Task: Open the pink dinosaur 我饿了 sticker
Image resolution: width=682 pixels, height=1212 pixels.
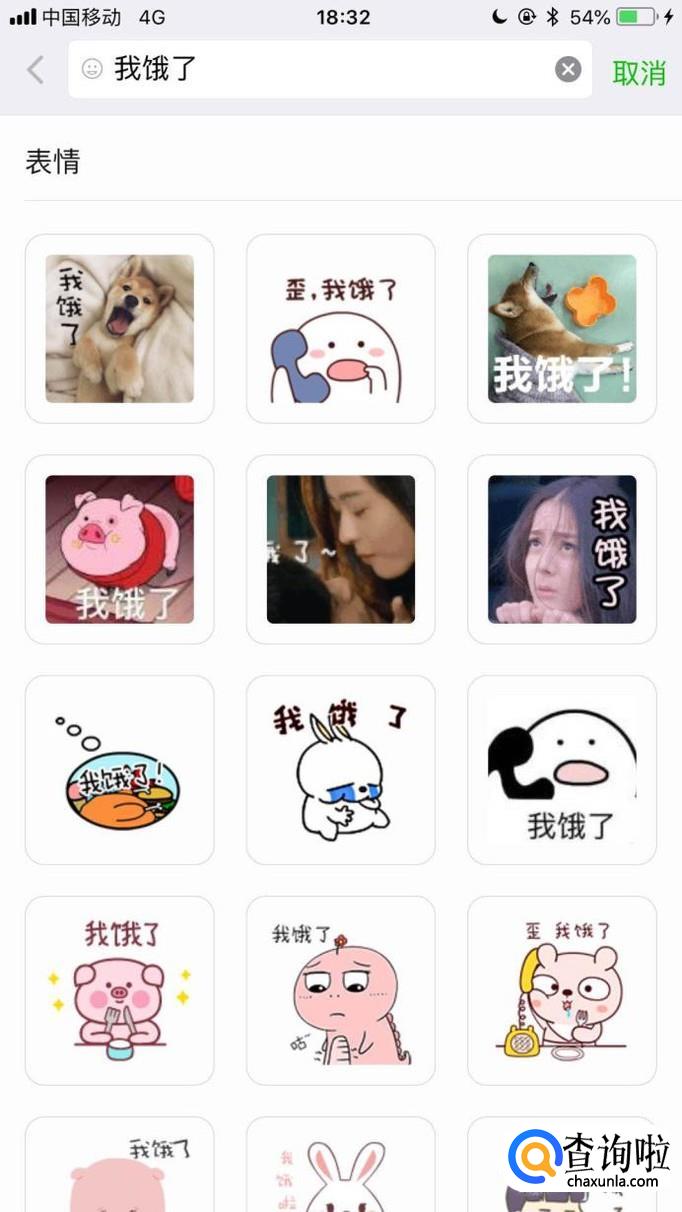Action: pyautogui.click(x=341, y=991)
